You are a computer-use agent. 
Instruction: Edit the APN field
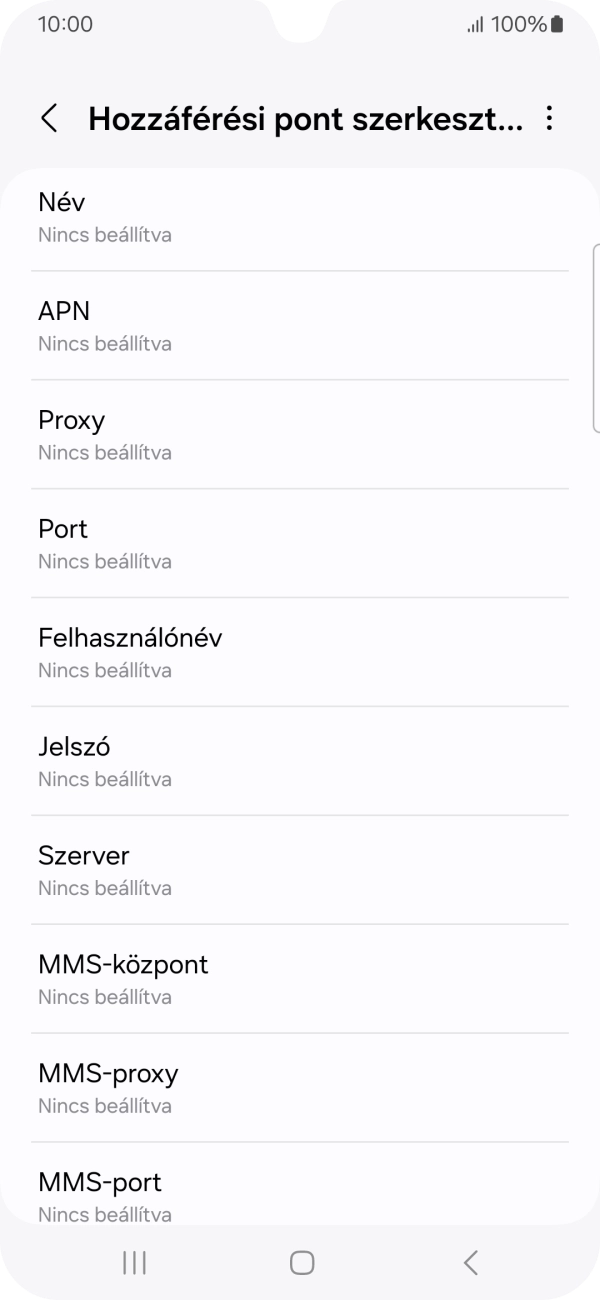click(300, 326)
